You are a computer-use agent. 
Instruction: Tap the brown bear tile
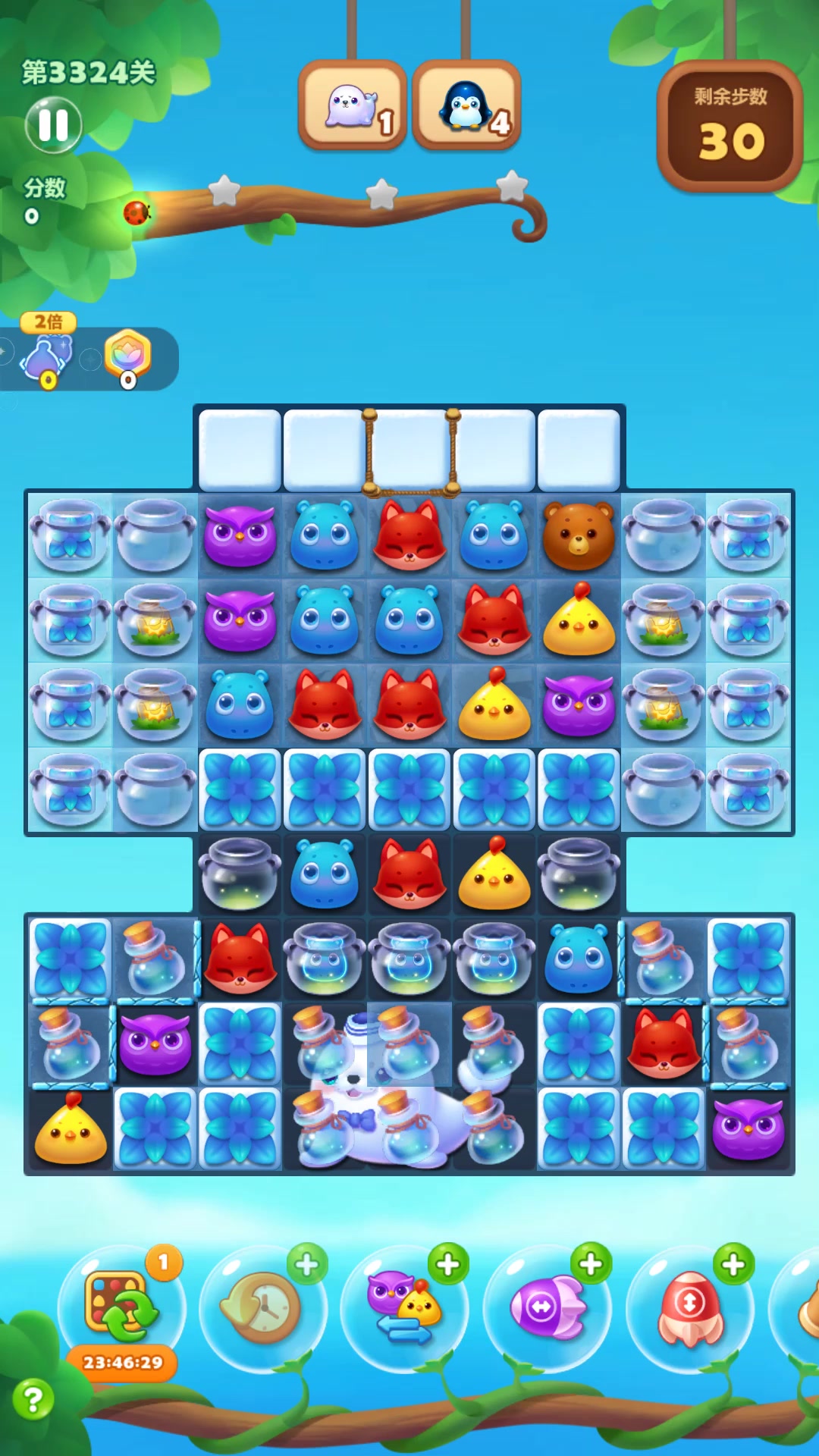579,536
